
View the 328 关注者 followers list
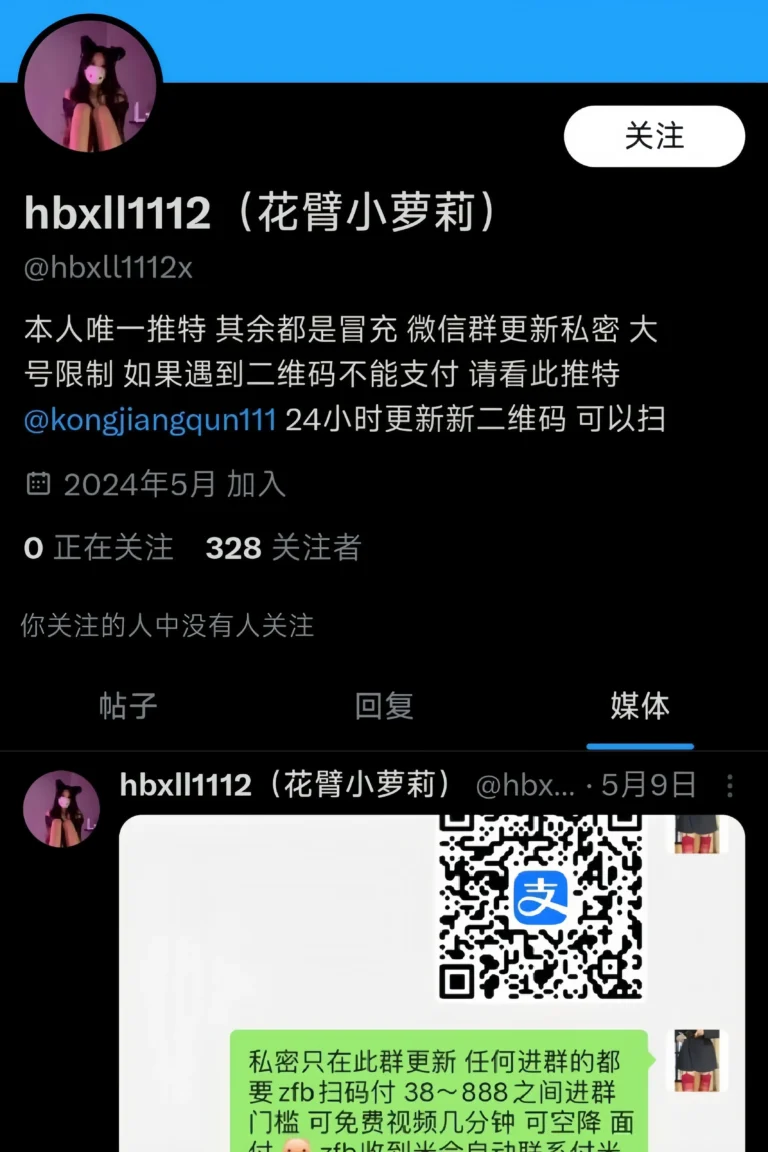(x=283, y=547)
